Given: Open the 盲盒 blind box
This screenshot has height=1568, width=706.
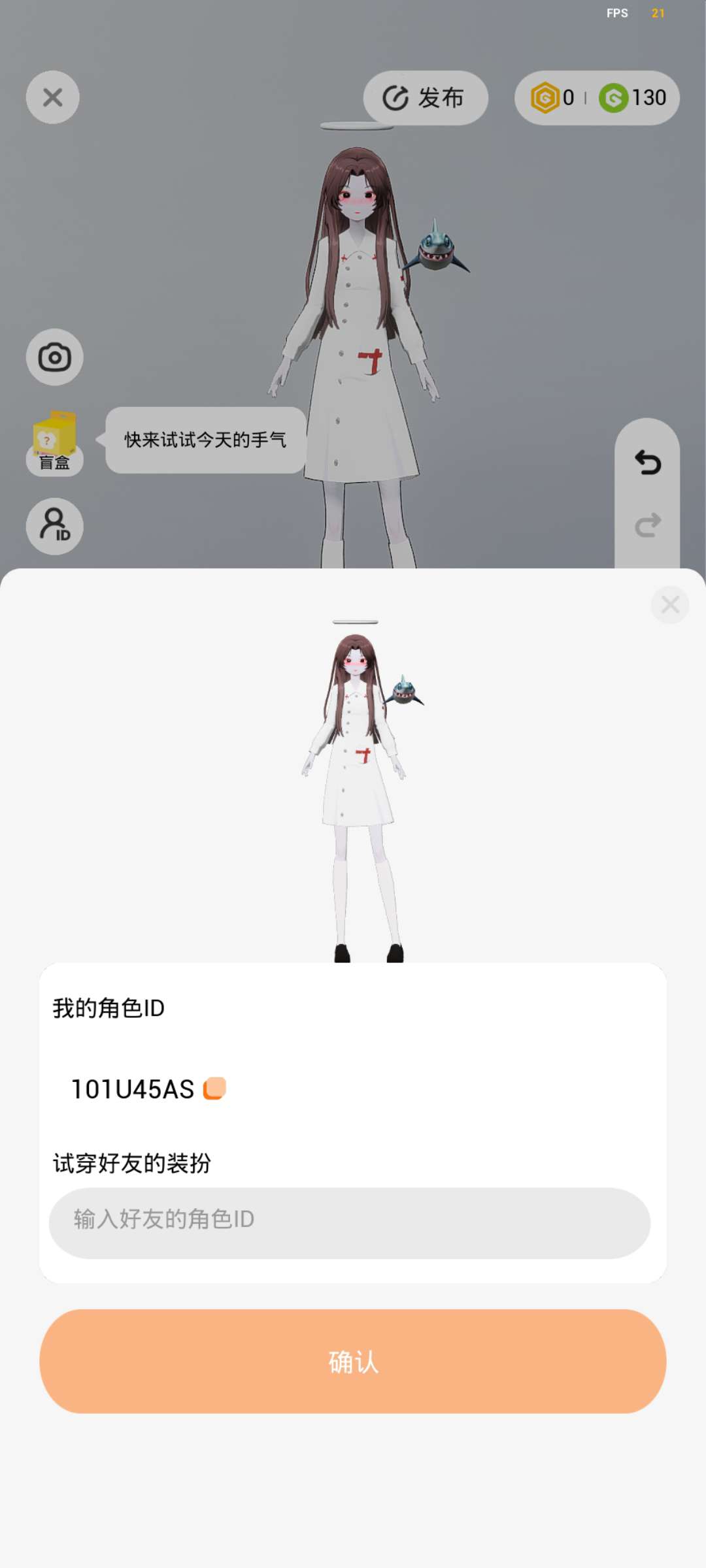Looking at the screenshot, I should pos(55,442).
